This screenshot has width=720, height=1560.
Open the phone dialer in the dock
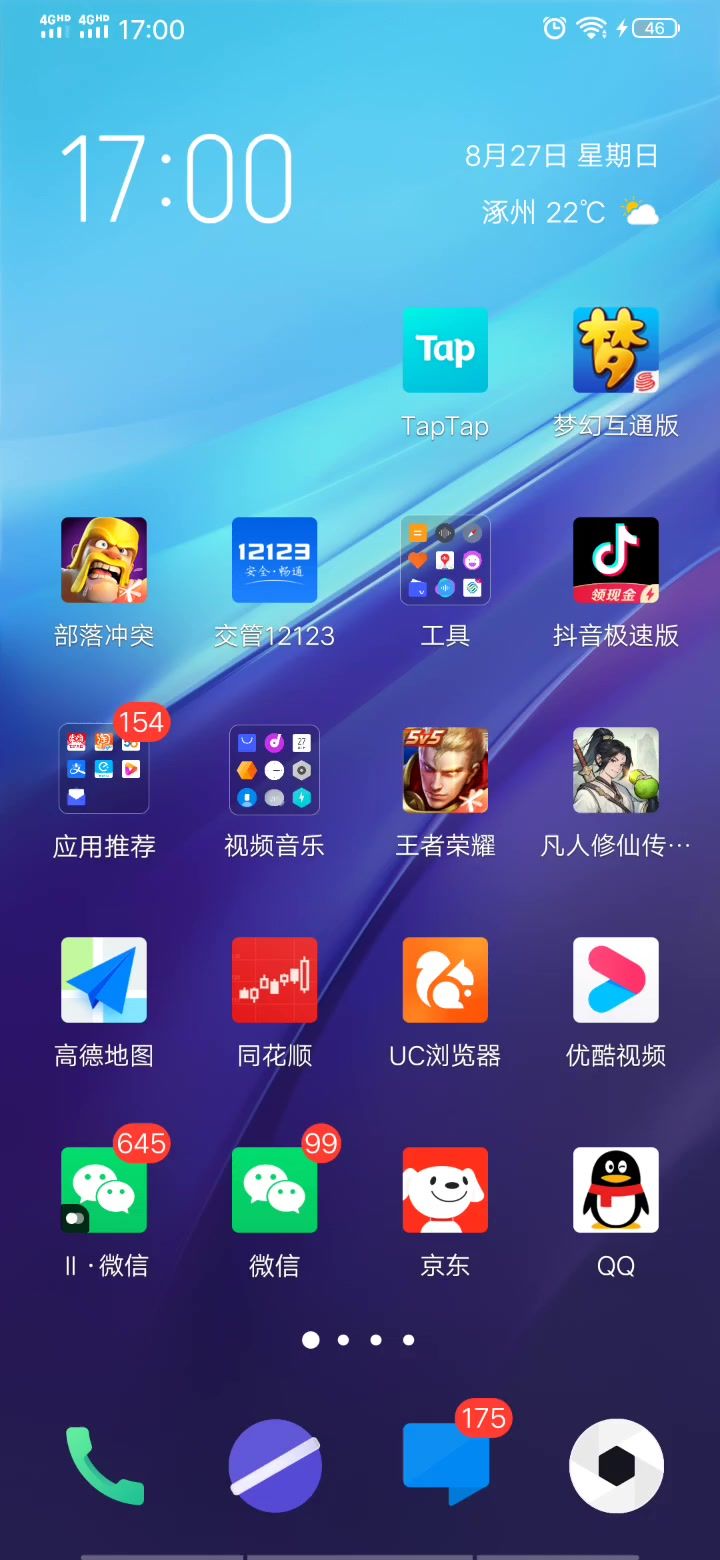point(105,1466)
